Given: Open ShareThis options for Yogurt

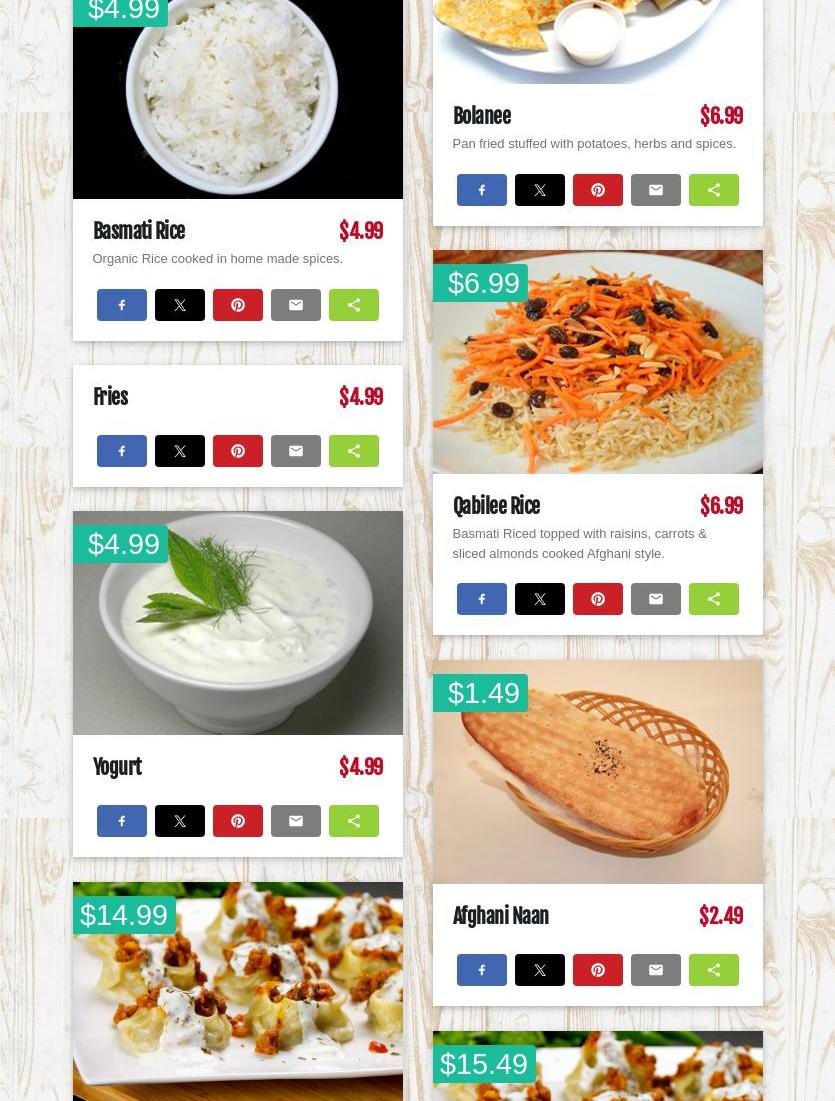Looking at the screenshot, I should click(x=354, y=821).
